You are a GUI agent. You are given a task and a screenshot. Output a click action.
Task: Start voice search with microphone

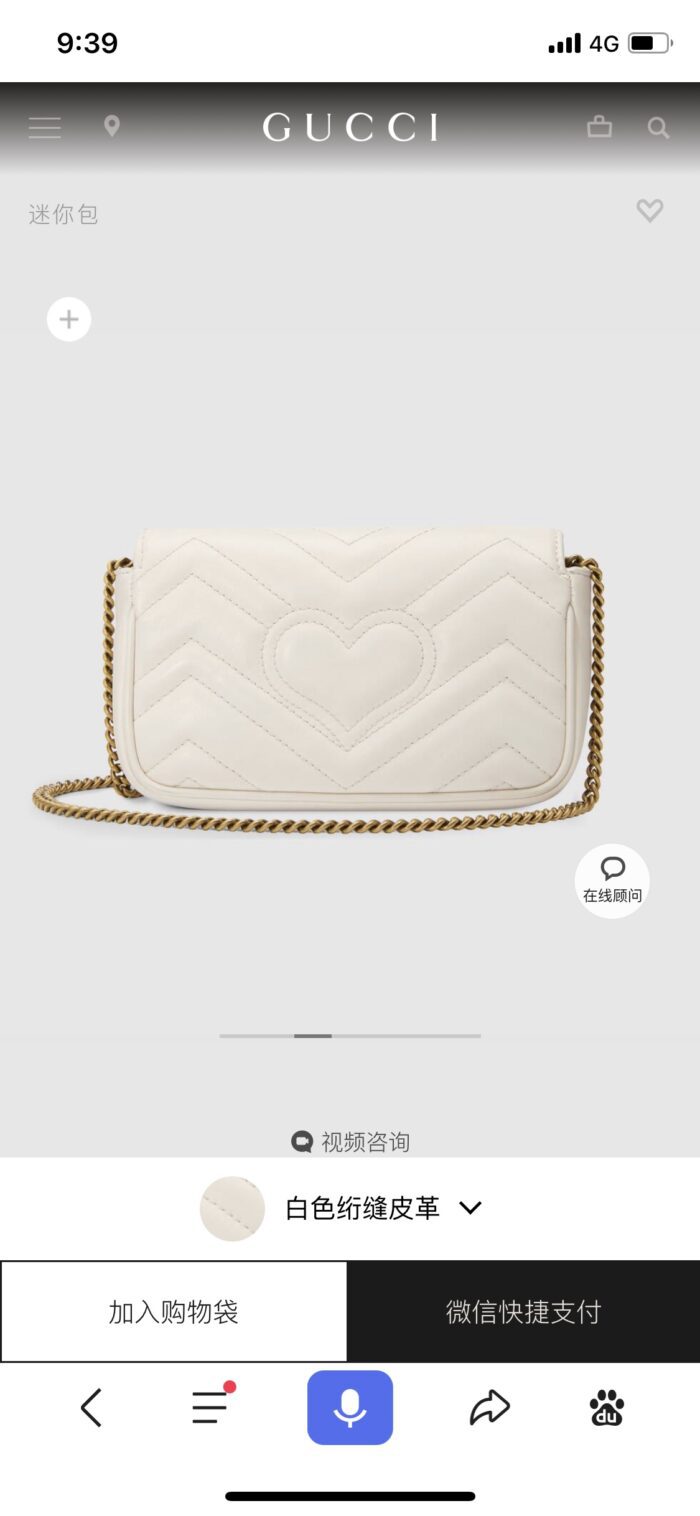[x=350, y=1407]
